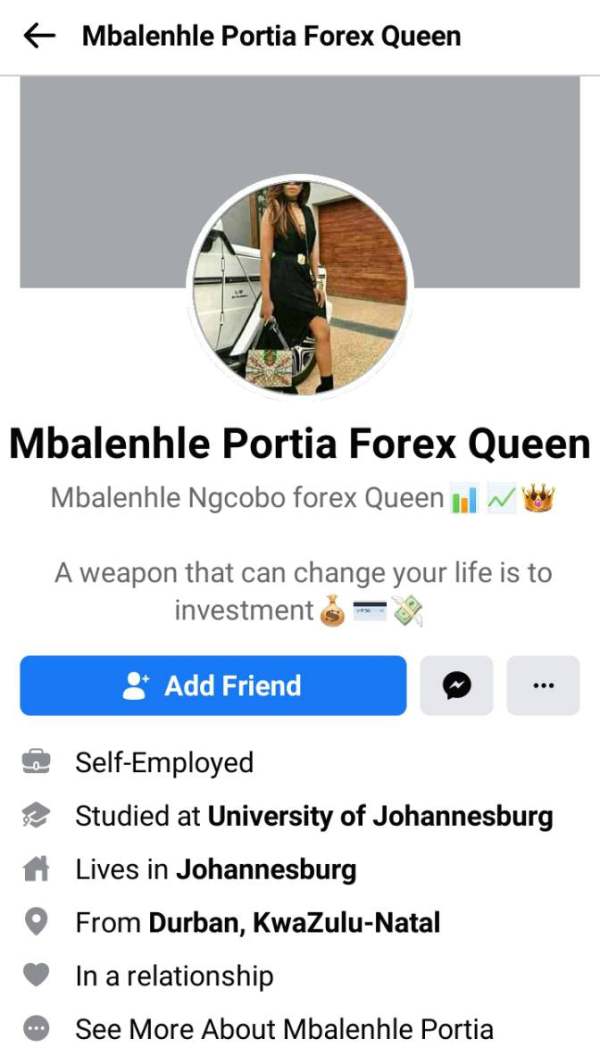Open the Johannesburg current city link
The image size is (600, 1064).
pos(266,869)
